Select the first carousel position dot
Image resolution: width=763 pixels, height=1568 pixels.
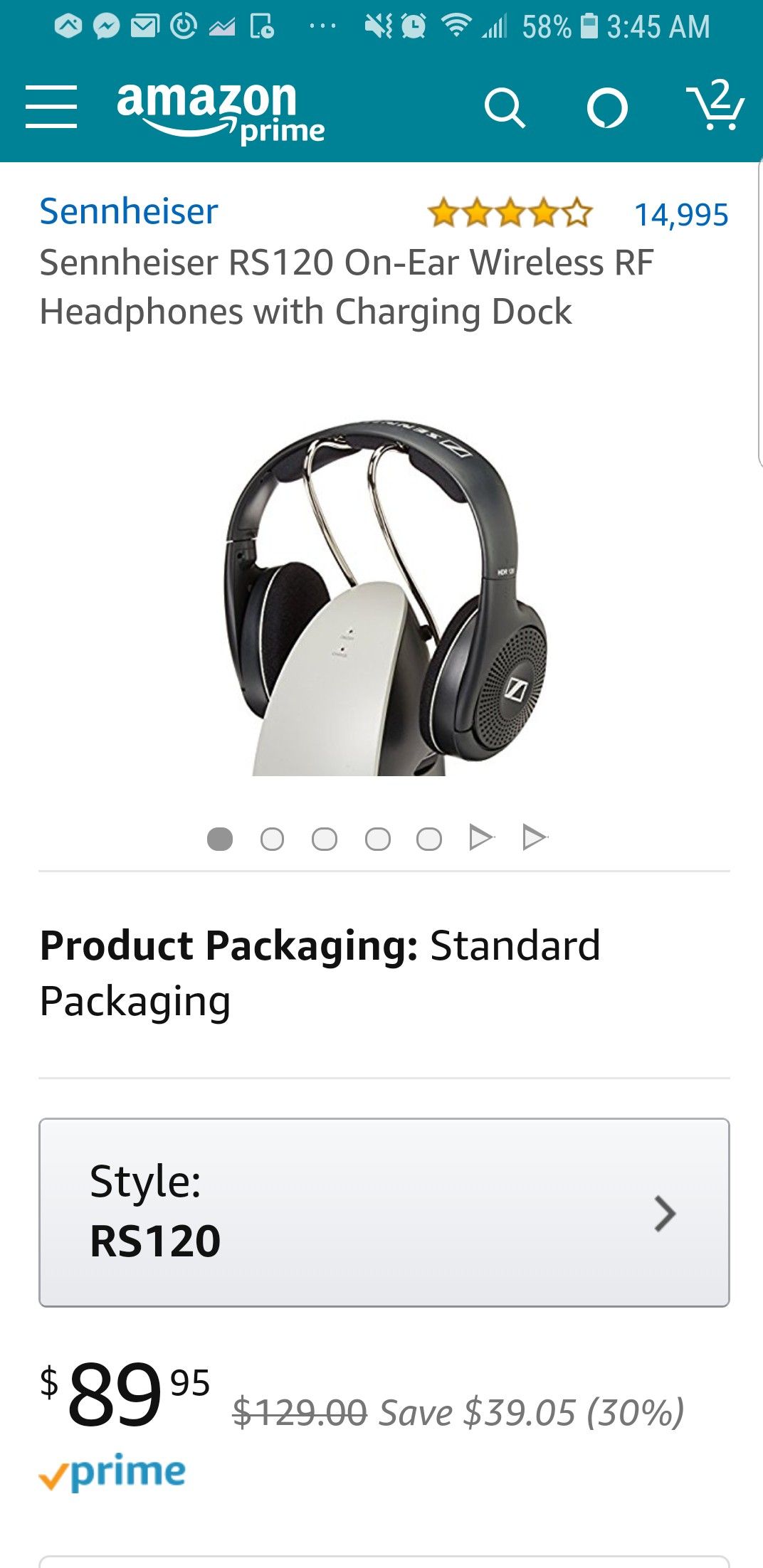pyautogui.click(x=221, y=839)
